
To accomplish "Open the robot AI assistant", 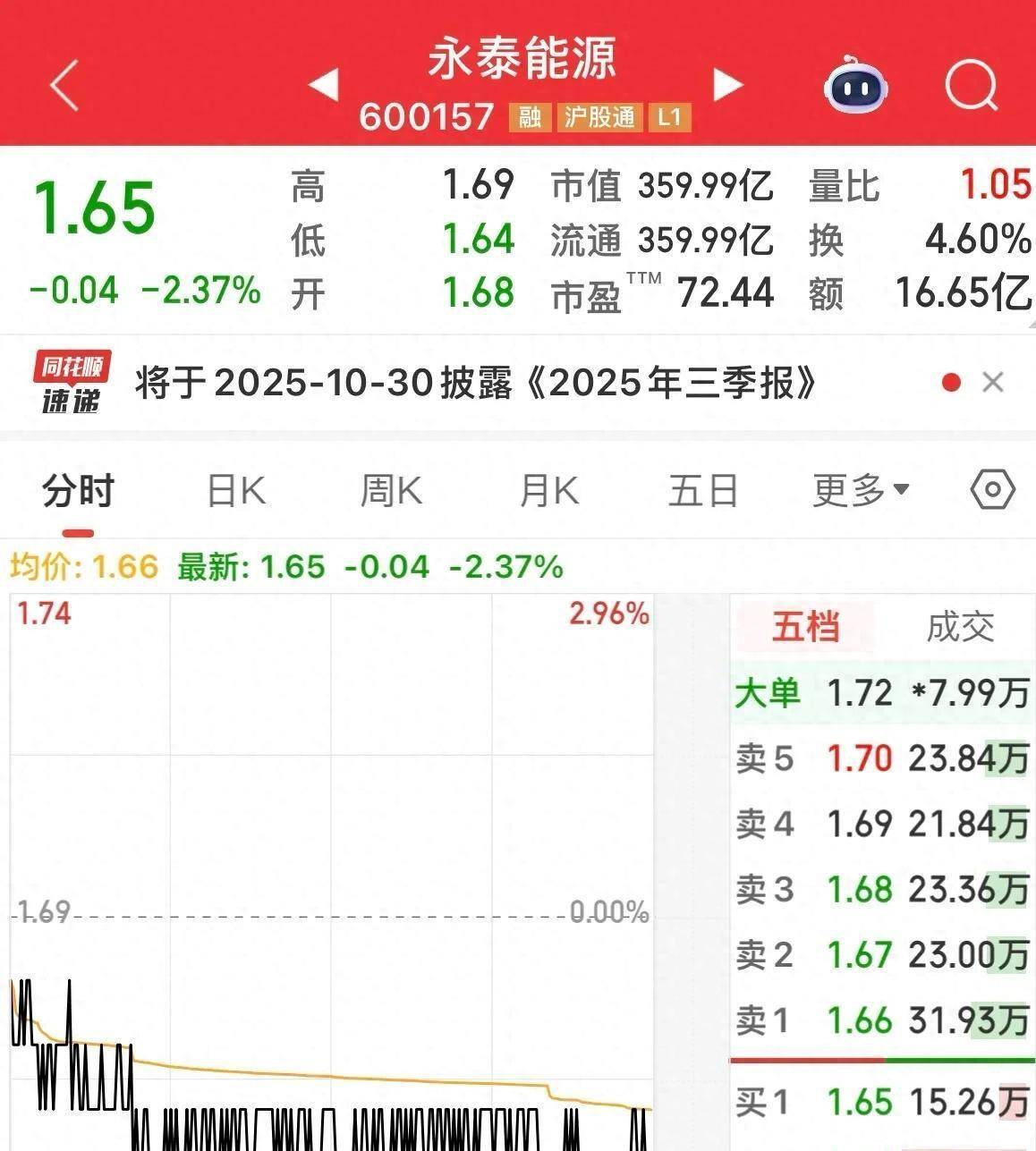I will 855,86.
